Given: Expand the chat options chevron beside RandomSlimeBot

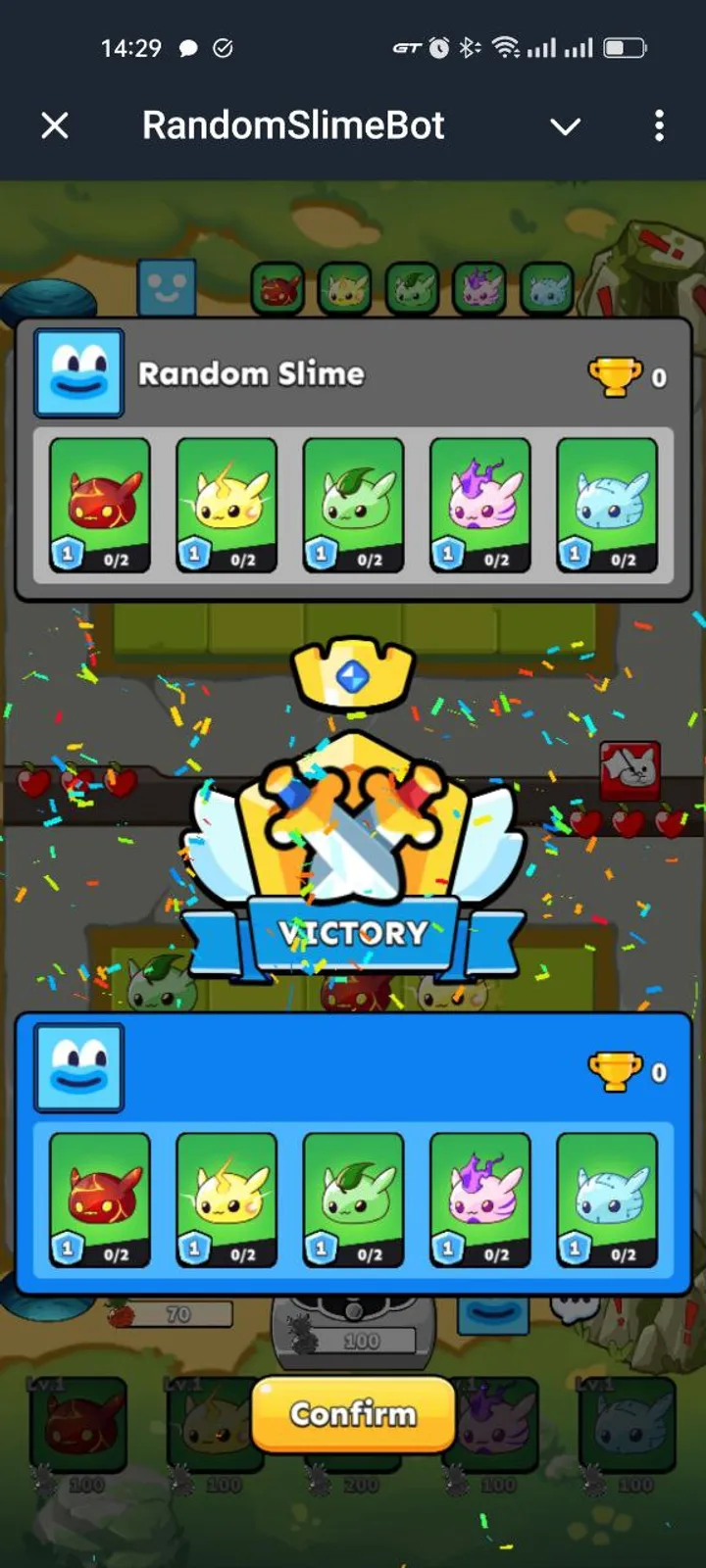Looking at the screenshot, I should [566, 125].
